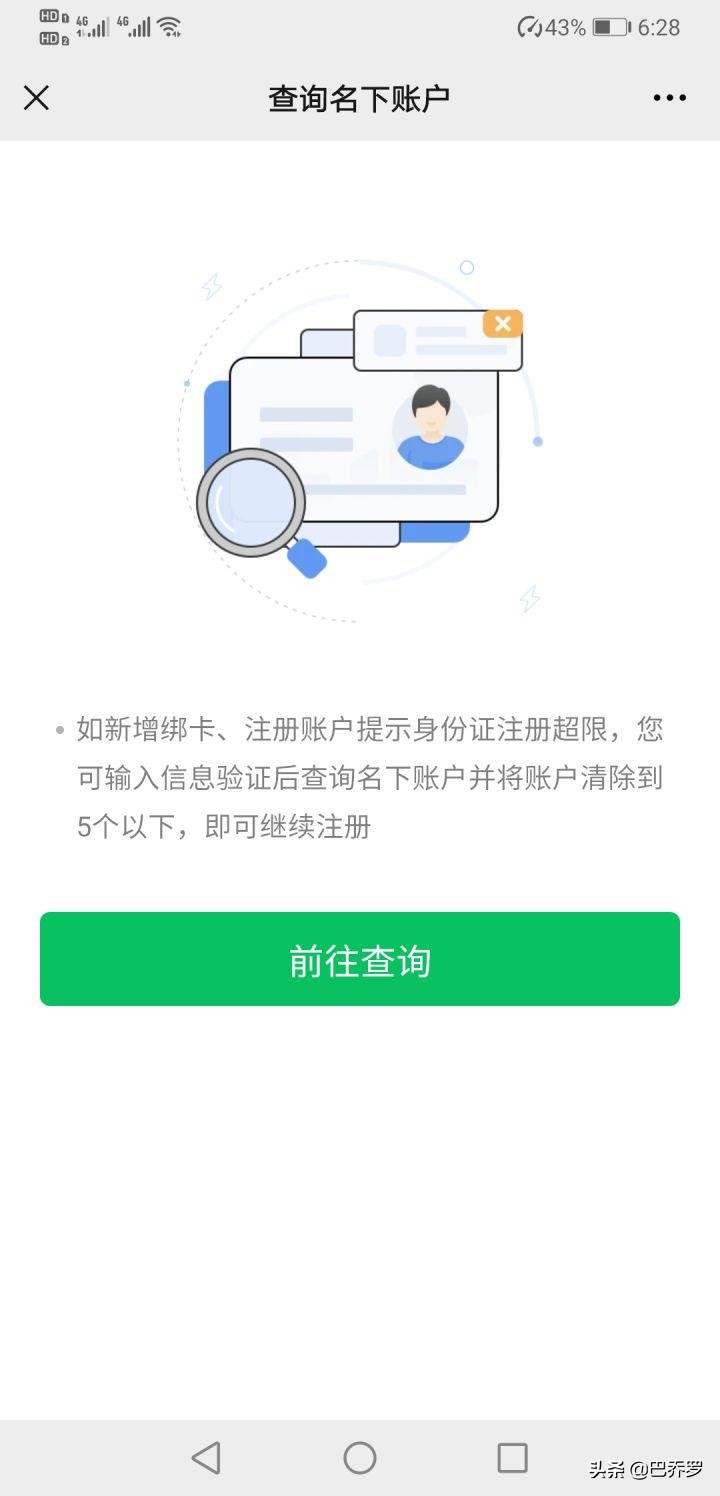Tap the back triangle navigation button

[207, 1459]
